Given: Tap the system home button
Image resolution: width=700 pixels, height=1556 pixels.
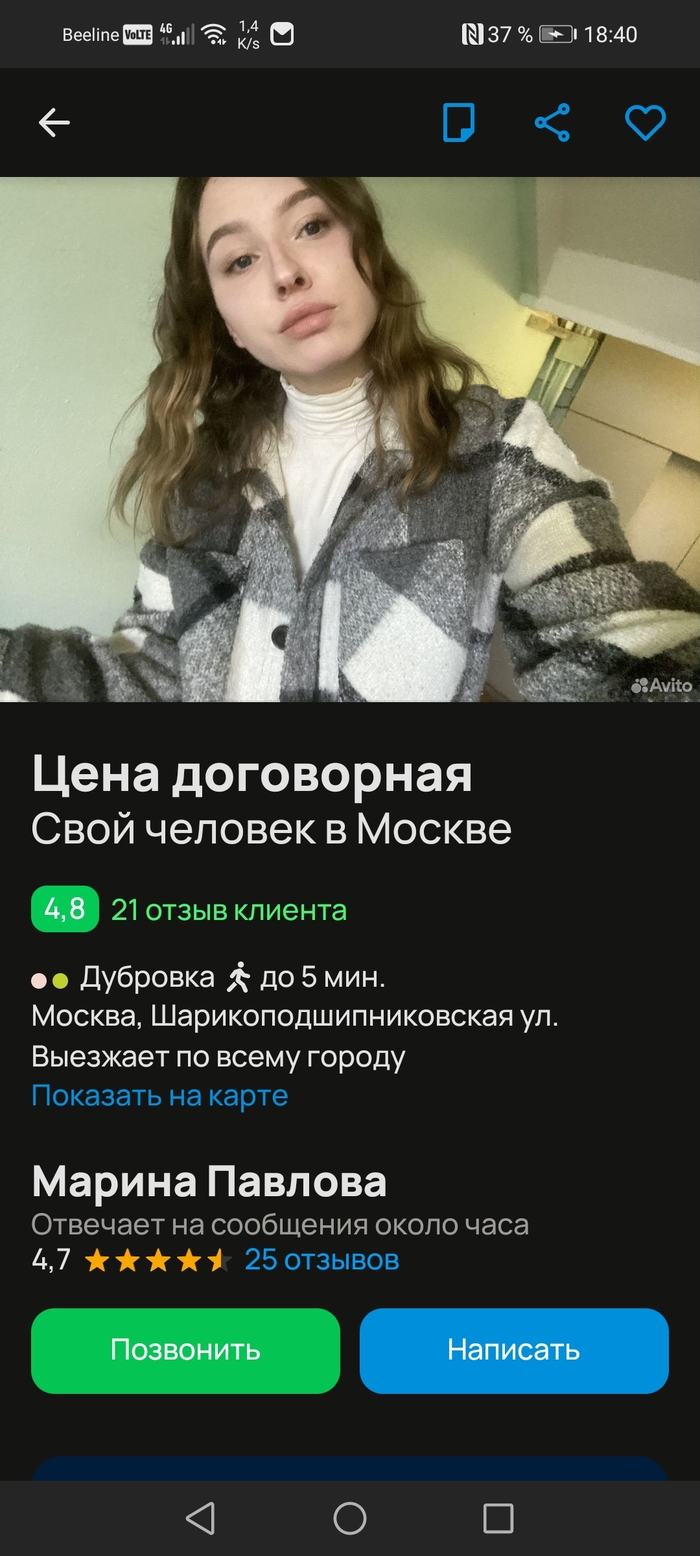Looking at the screenshot, I should click(350, 1518).
